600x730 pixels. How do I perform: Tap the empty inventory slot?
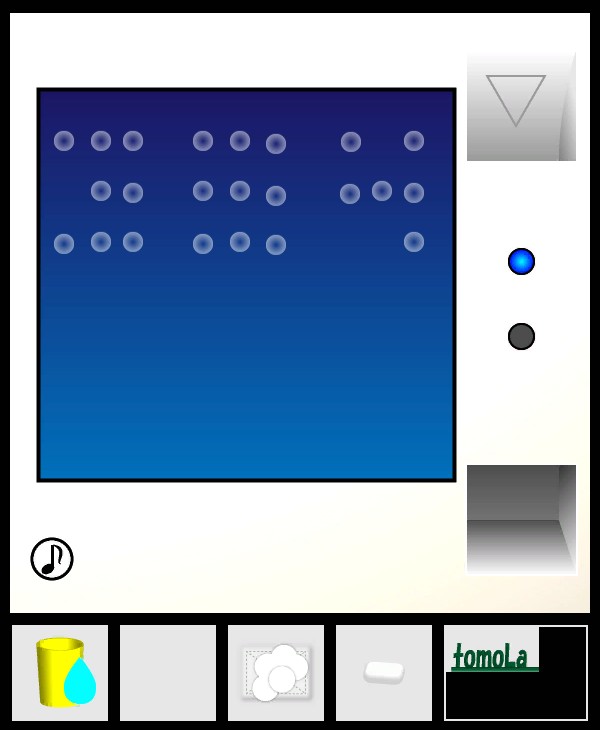point(168,673)
